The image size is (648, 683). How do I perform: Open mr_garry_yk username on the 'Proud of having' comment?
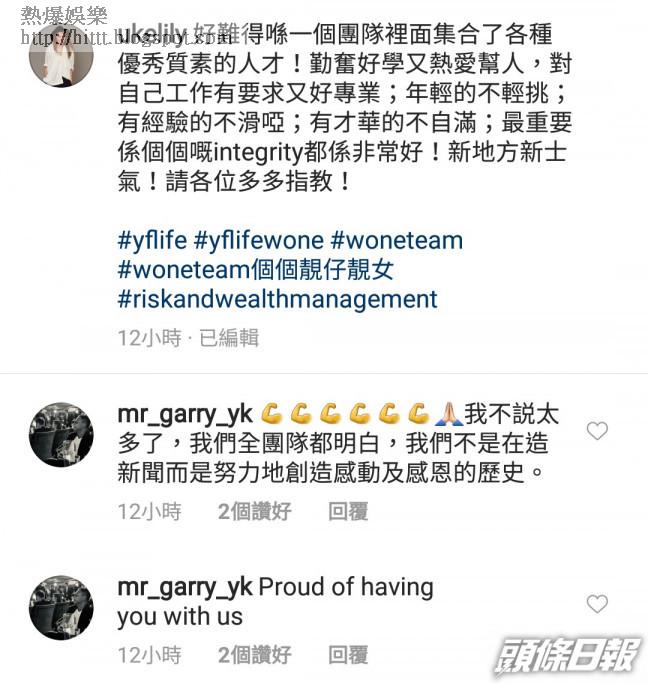pos(185,586)
